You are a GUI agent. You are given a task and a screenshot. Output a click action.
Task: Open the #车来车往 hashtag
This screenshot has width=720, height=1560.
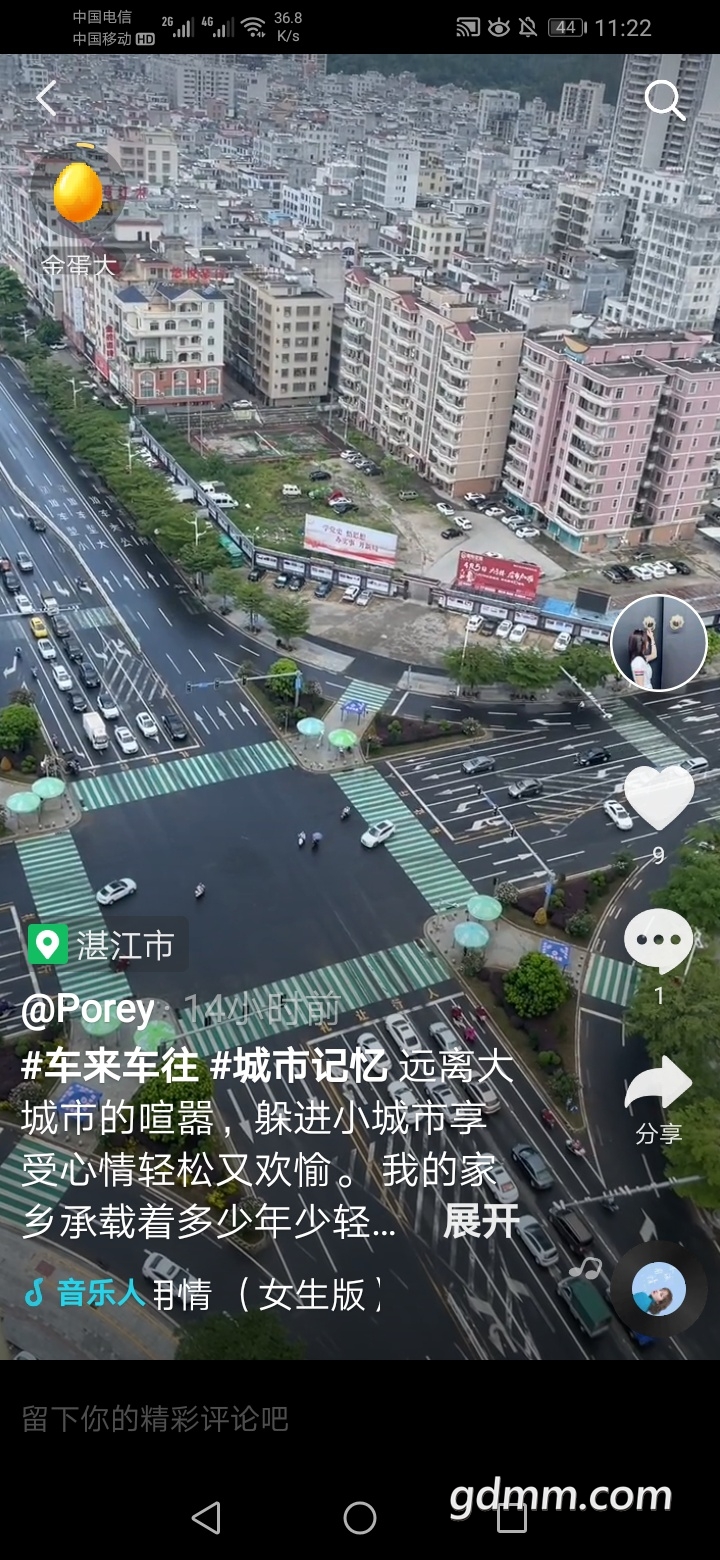point(110,1066)
